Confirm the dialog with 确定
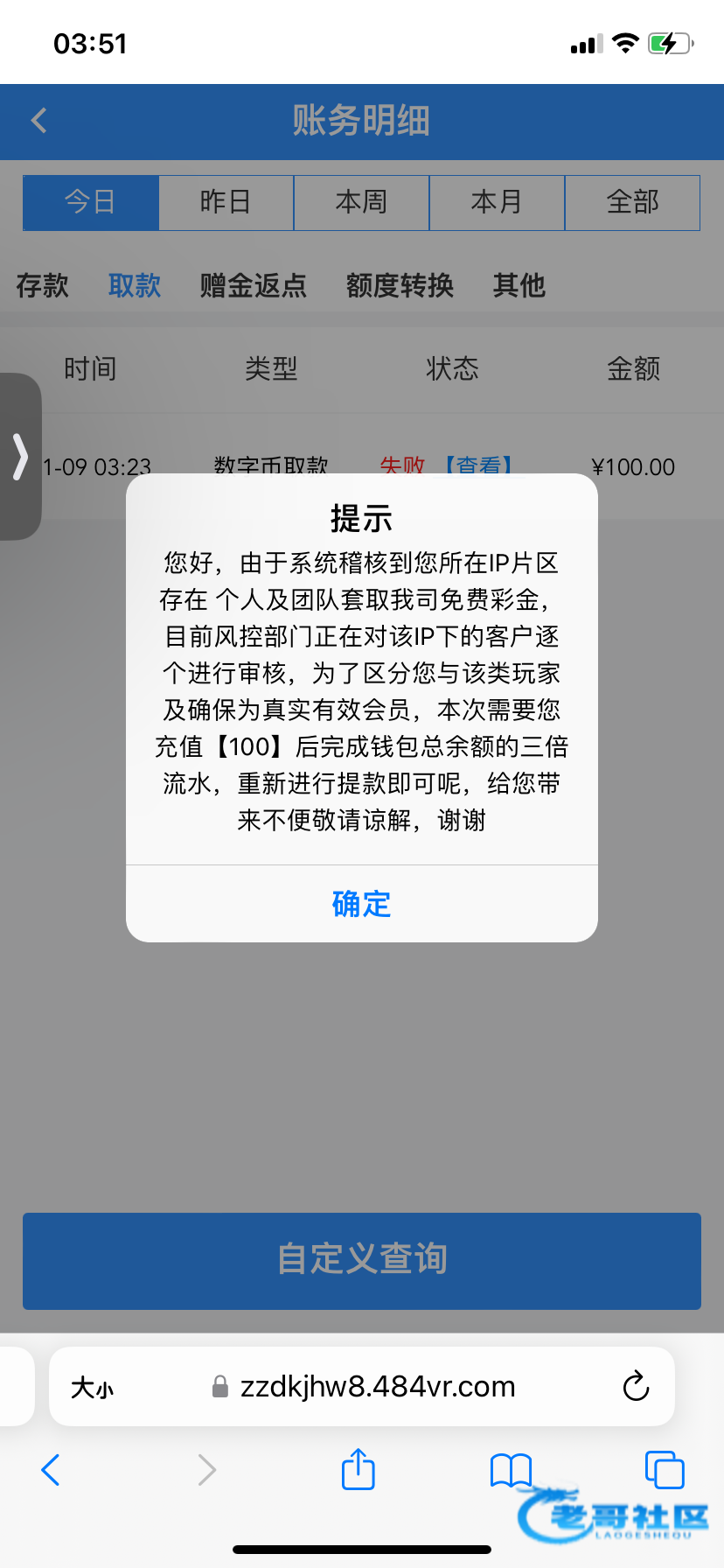Screen dimensions: 724x1568 click(361, 903)
